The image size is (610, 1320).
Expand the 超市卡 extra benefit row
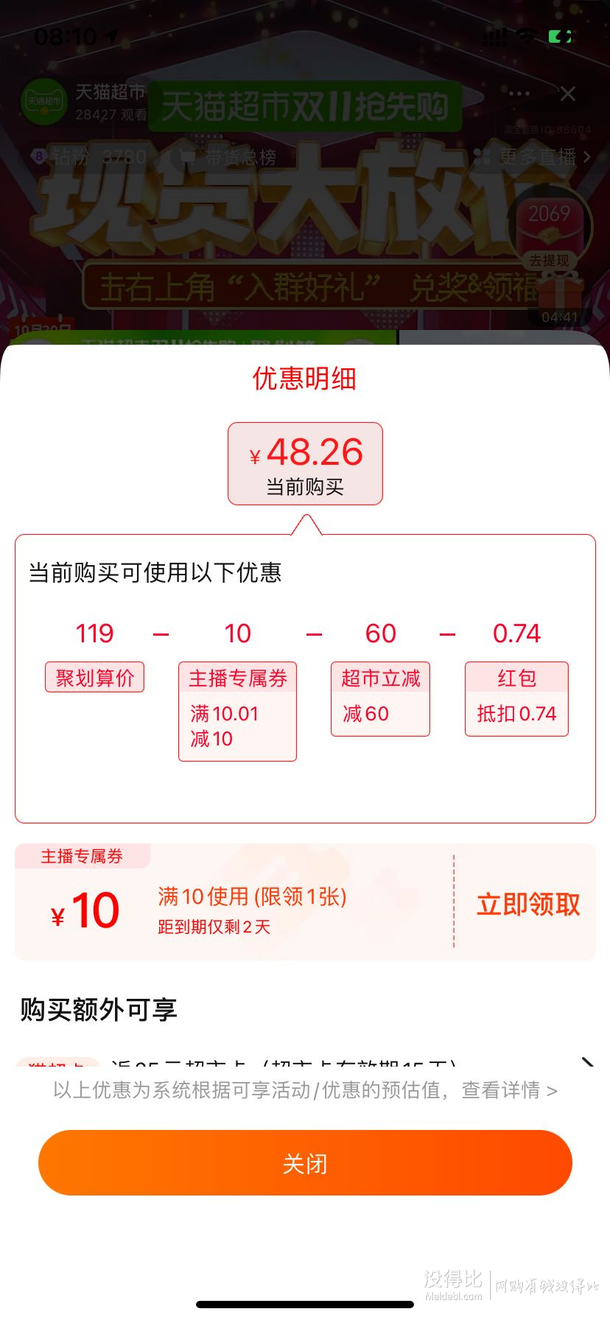point(587,1064)
